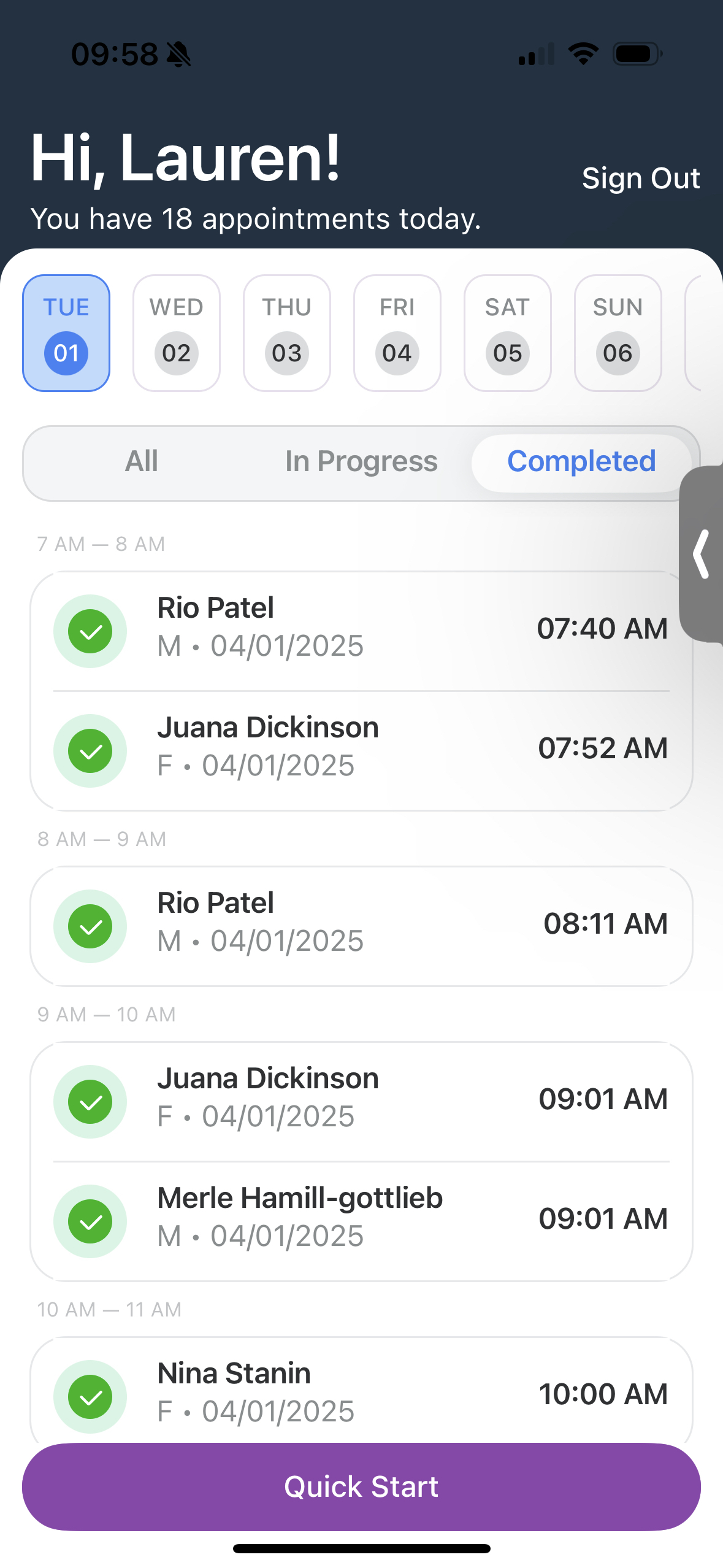Select Tuesday 01 in the date strip
The width and height of the screenshot is (723, 1568).
[x=66, y=333]
